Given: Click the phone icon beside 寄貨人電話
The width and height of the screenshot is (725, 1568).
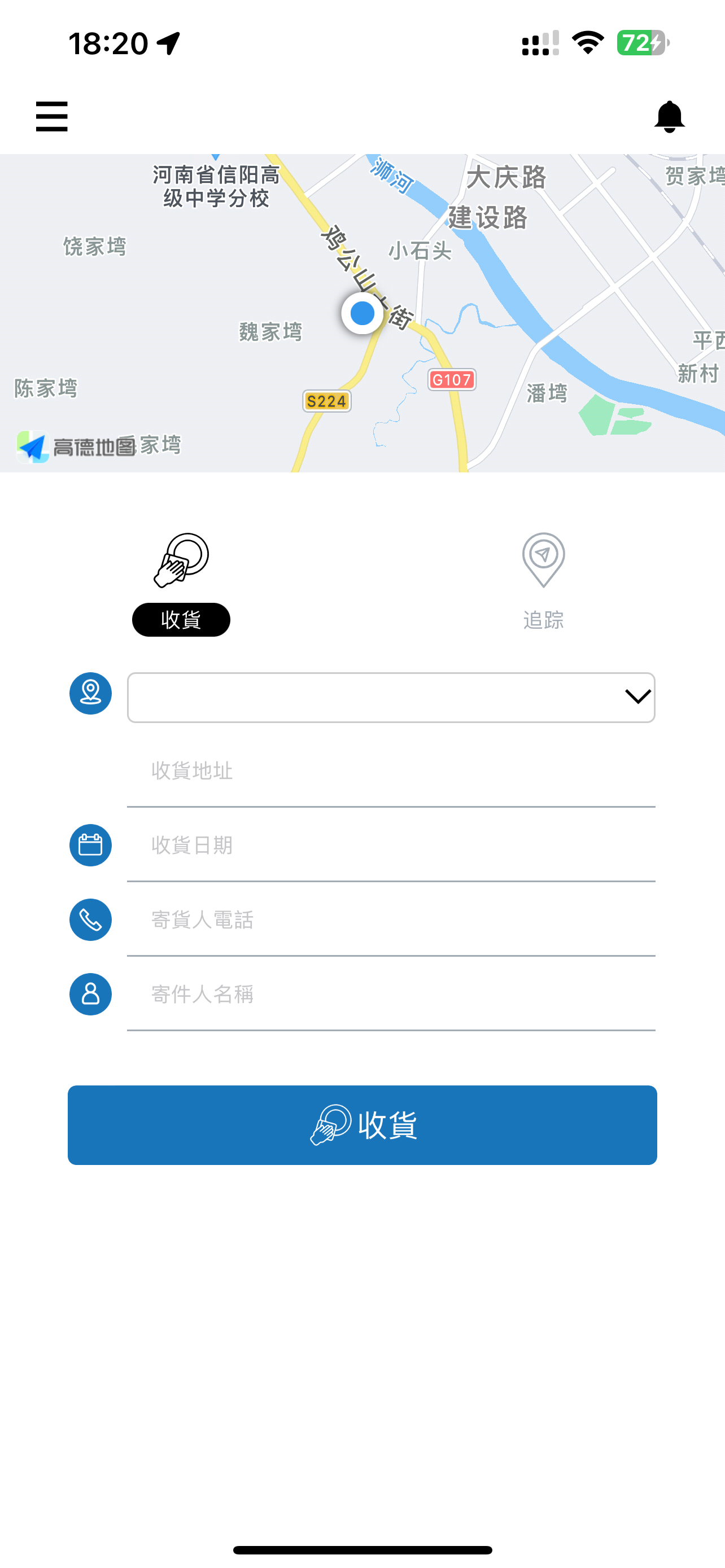Looking at the screenshot, I should pos(90,919).
